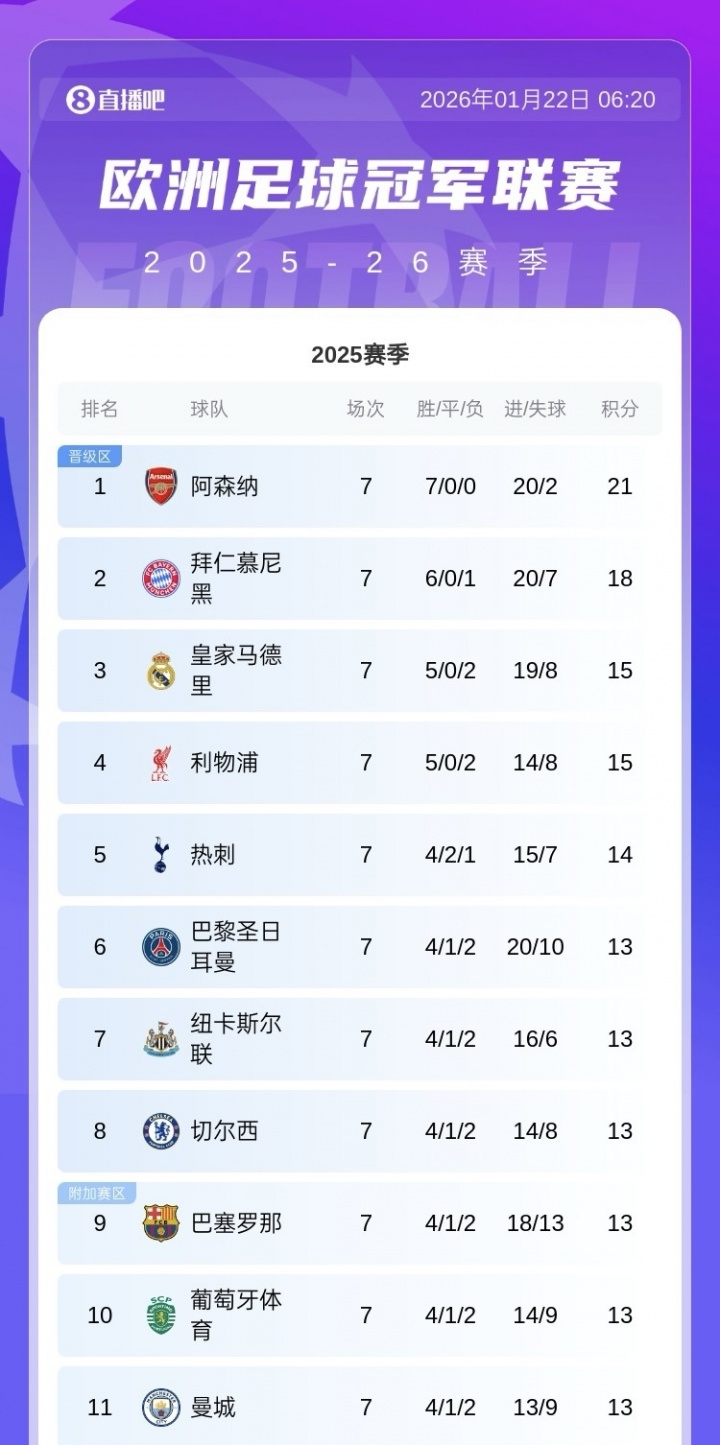Click the Arsenal club crest
This screenshot has width=720, height=1445.
pyautogui.click(x=160, y=487)
